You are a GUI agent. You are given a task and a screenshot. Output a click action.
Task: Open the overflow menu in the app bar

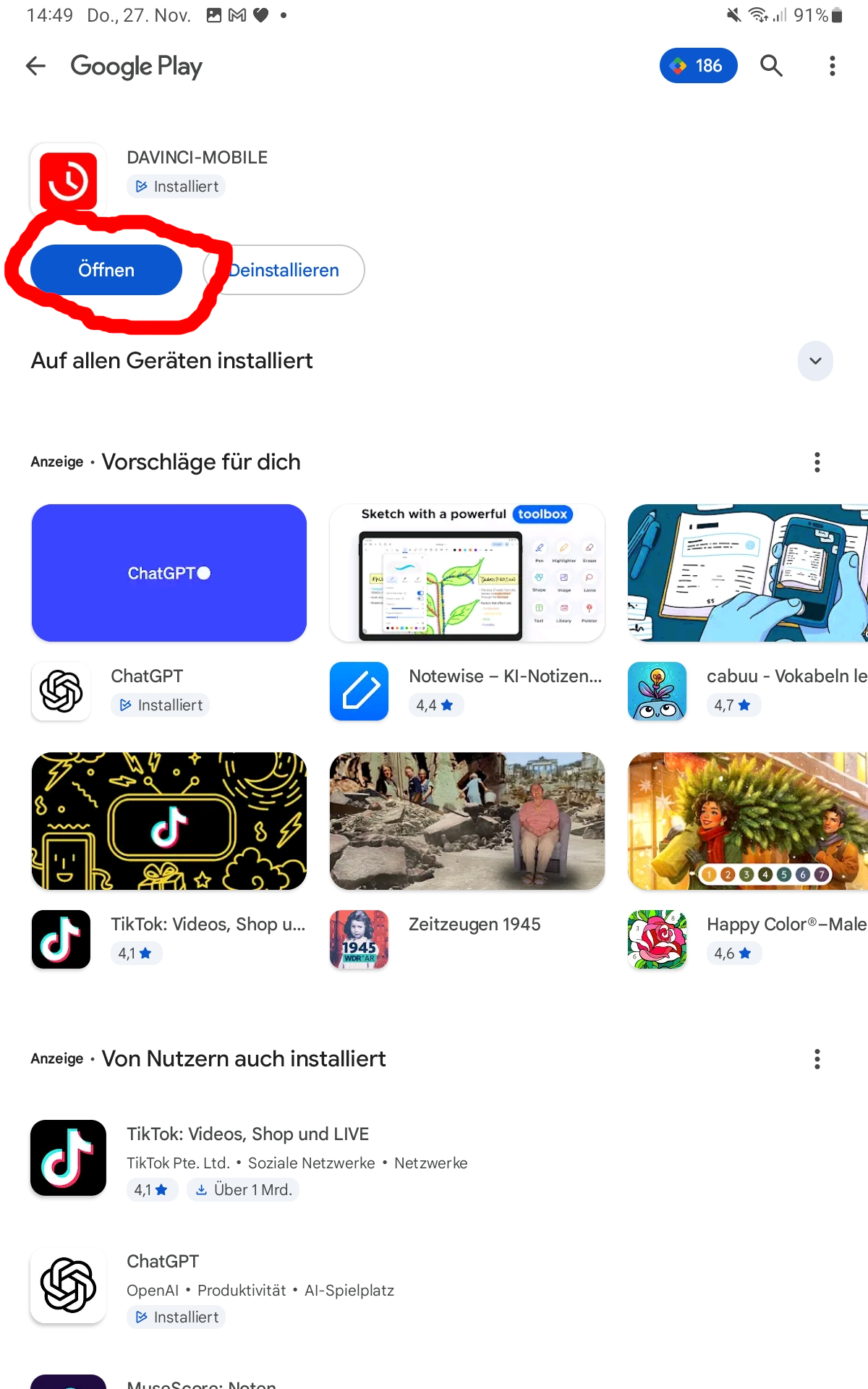832,66
